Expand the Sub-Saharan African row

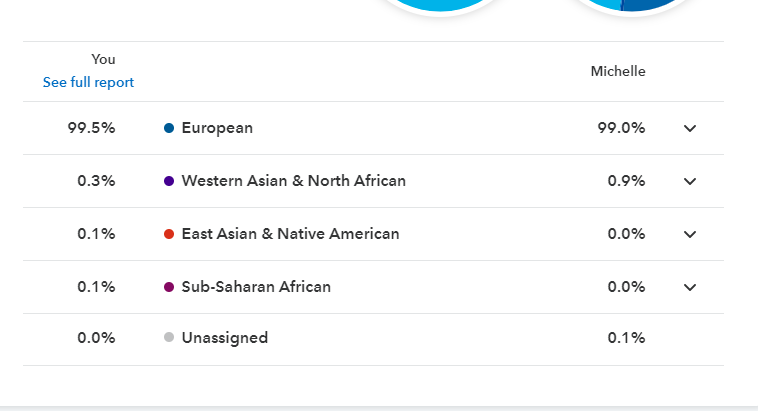click(690, 287)
